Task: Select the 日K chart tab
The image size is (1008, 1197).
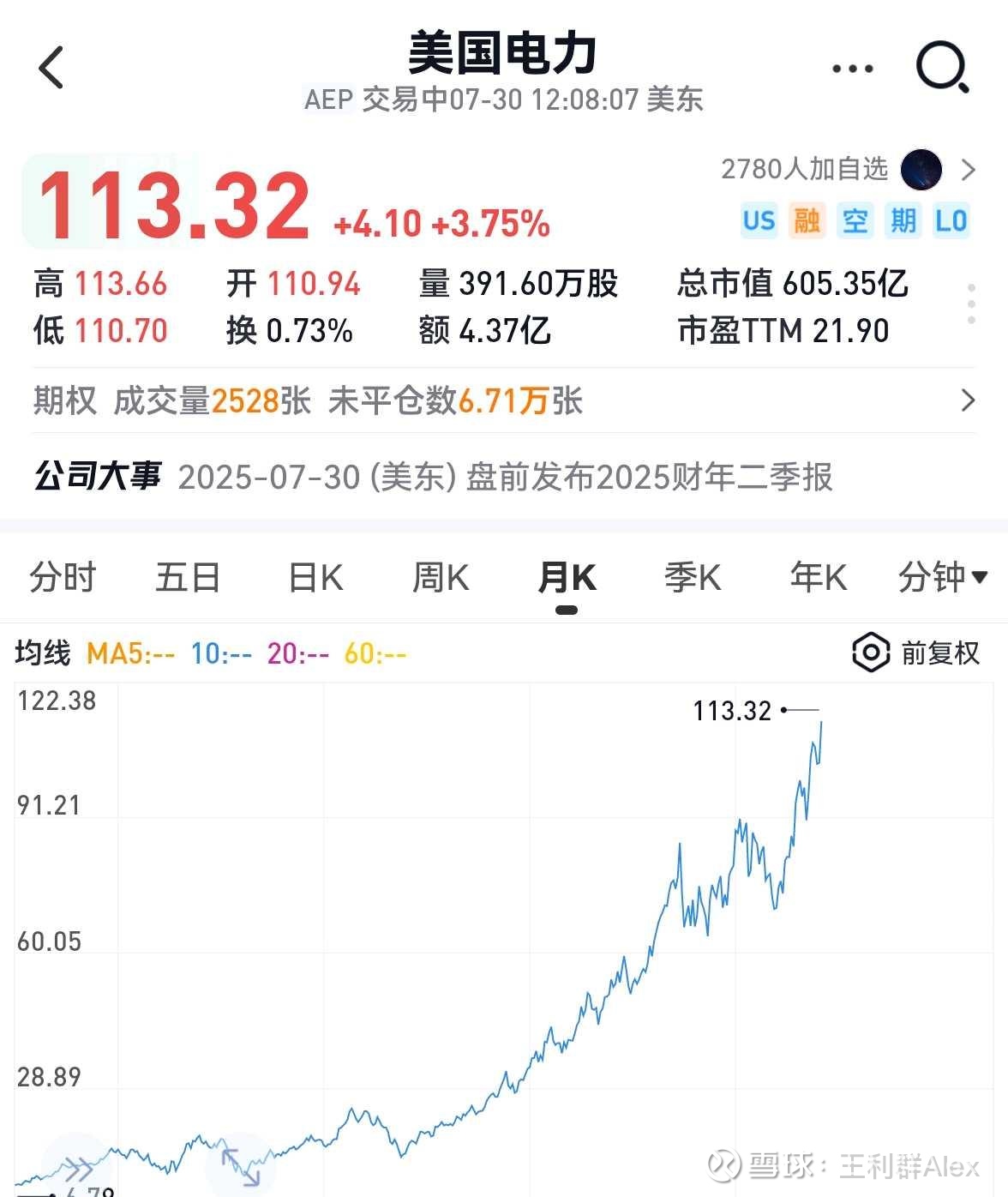Action: [315, 577]
